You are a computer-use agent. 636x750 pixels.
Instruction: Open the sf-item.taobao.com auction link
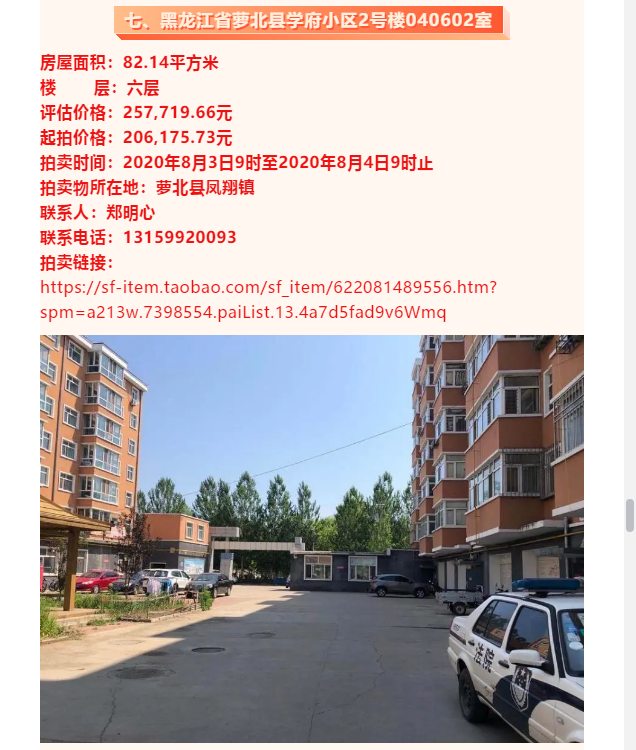(268, 288)
